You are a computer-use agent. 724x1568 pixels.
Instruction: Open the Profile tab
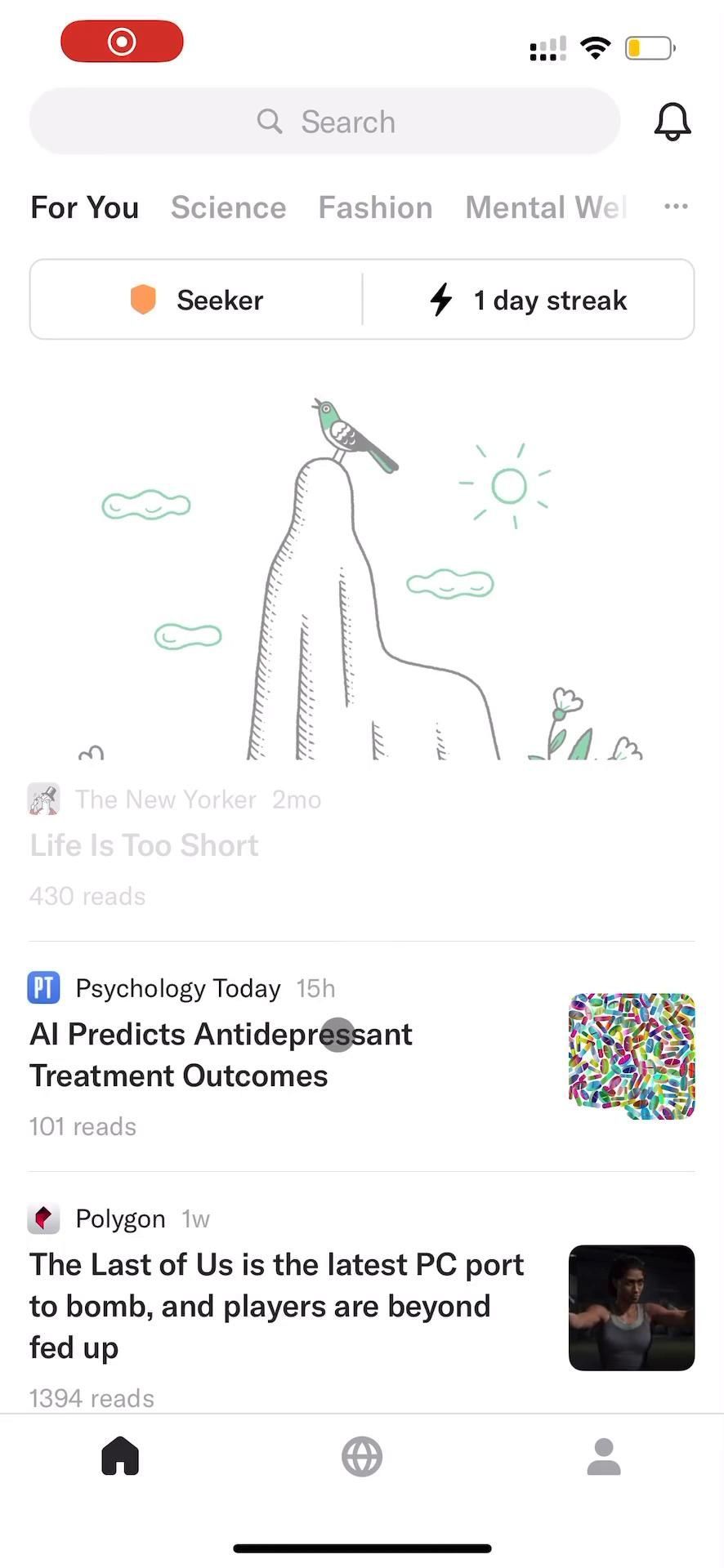(x=604, y=1456)
